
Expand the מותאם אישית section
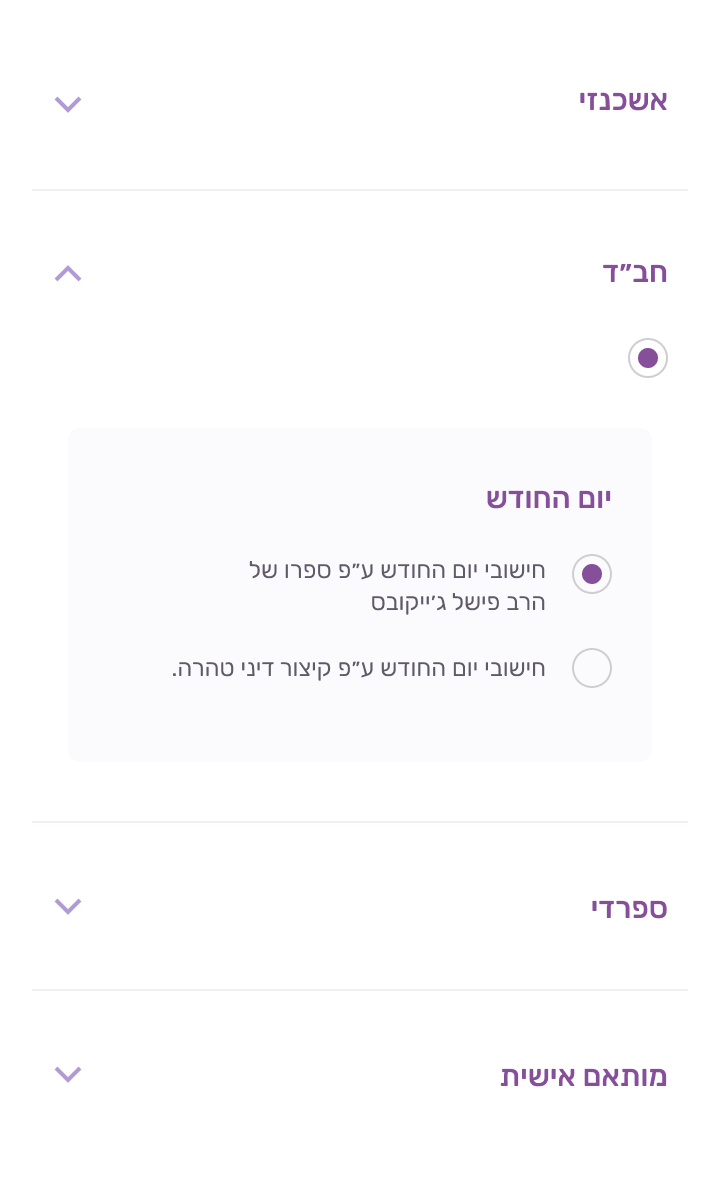[x=68, y=1074]
